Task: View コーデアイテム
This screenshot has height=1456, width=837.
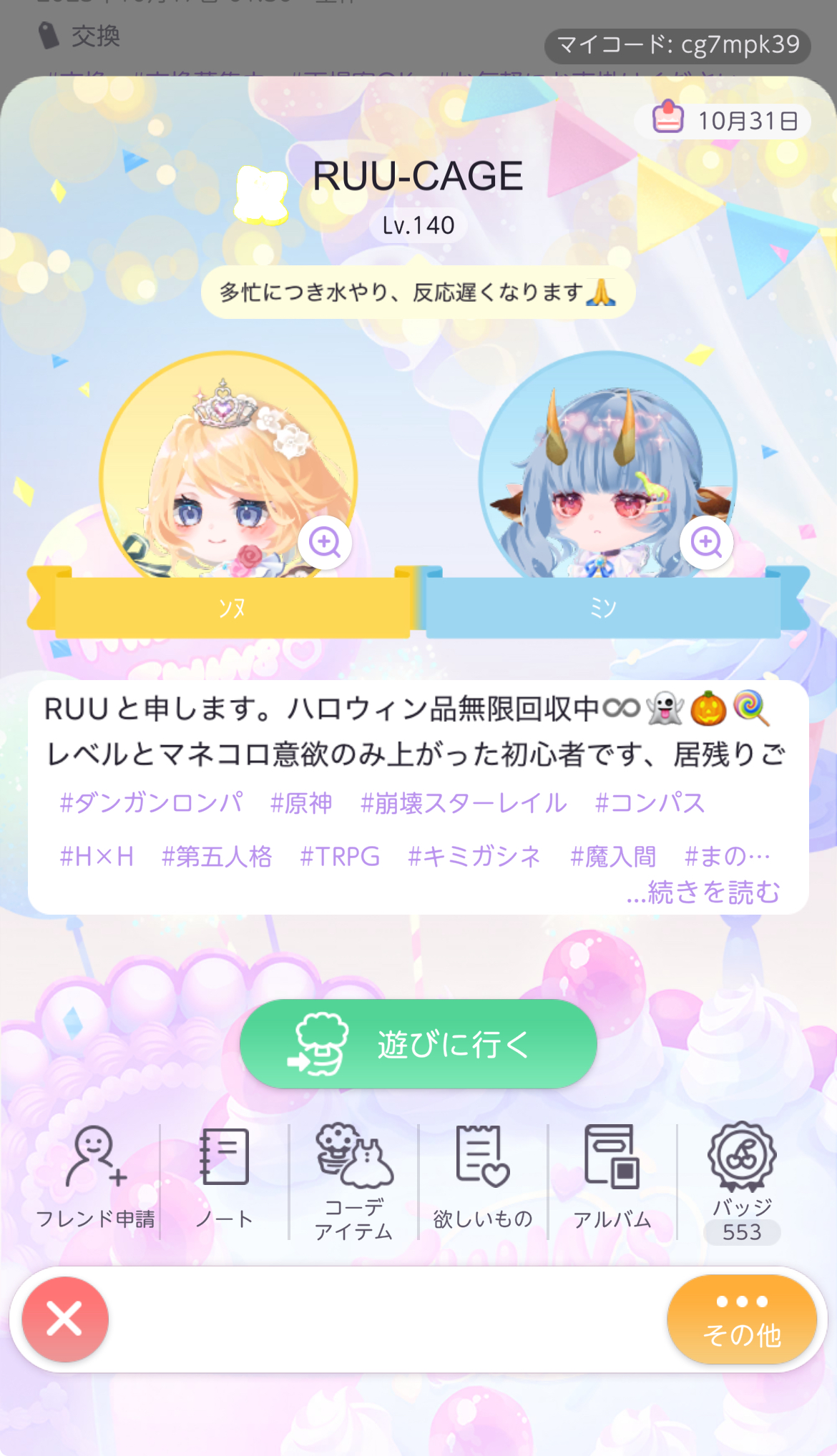Action: point(354,1181)
